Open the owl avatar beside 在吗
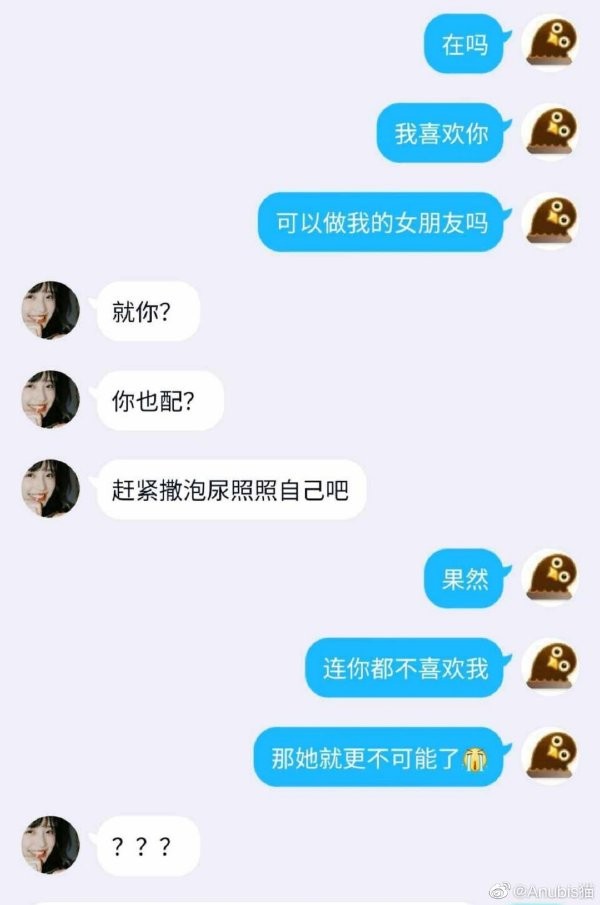The width and height of the screenshot is (600, 905). point(551,44)
